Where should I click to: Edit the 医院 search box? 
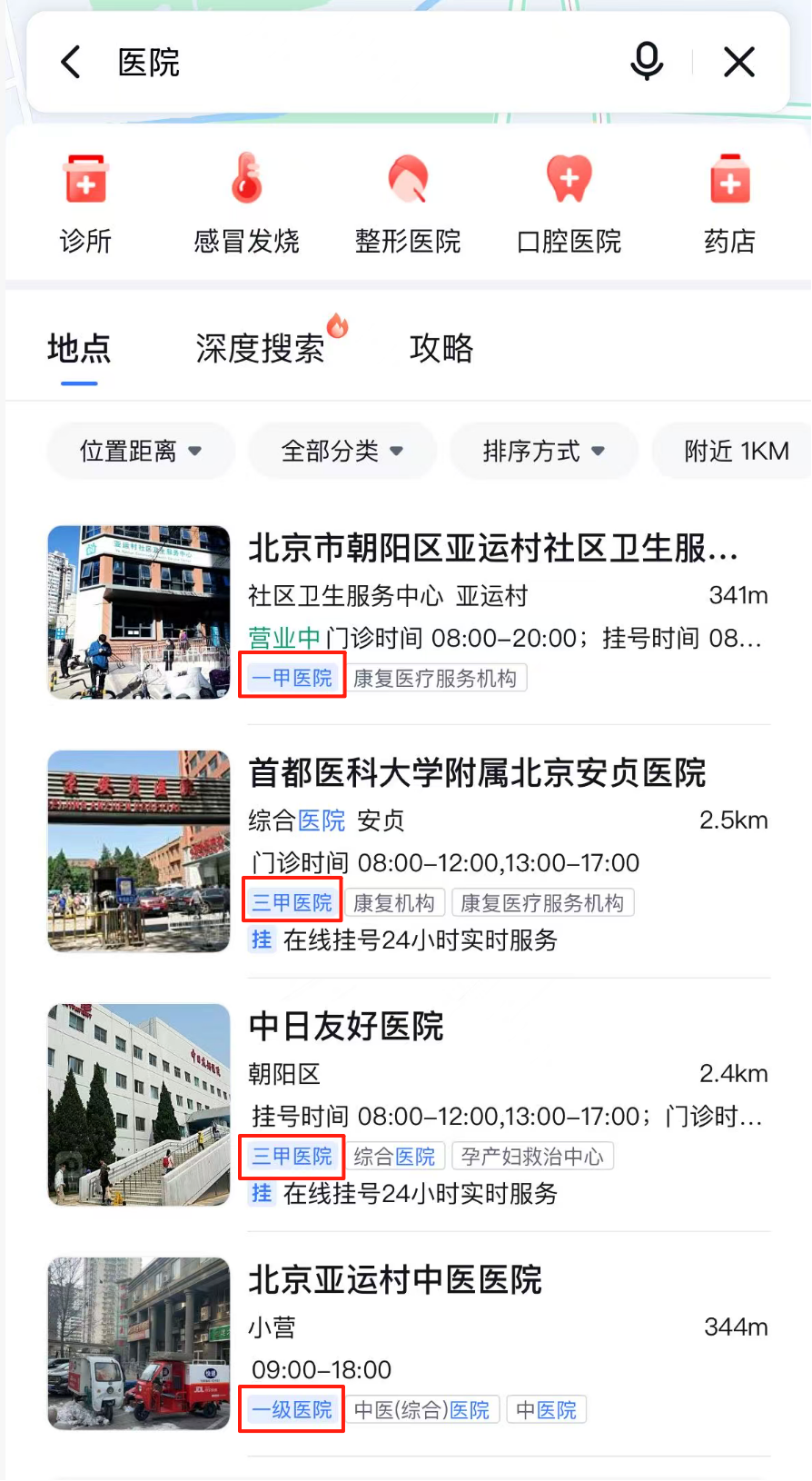tap(363, 63)
